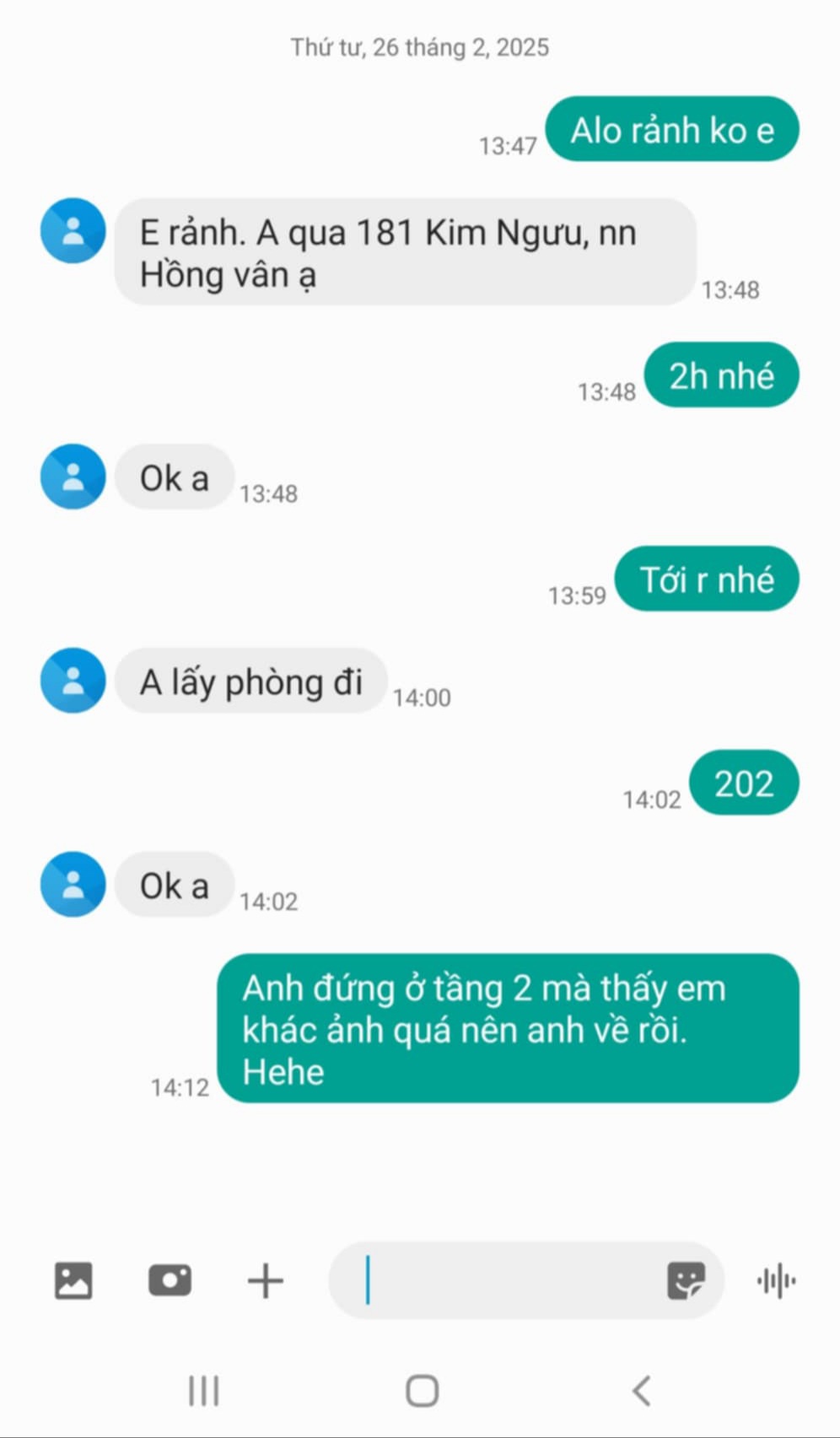840x1438 pixels.
Task: Go back with the system back button
Action: (641, 1391)
